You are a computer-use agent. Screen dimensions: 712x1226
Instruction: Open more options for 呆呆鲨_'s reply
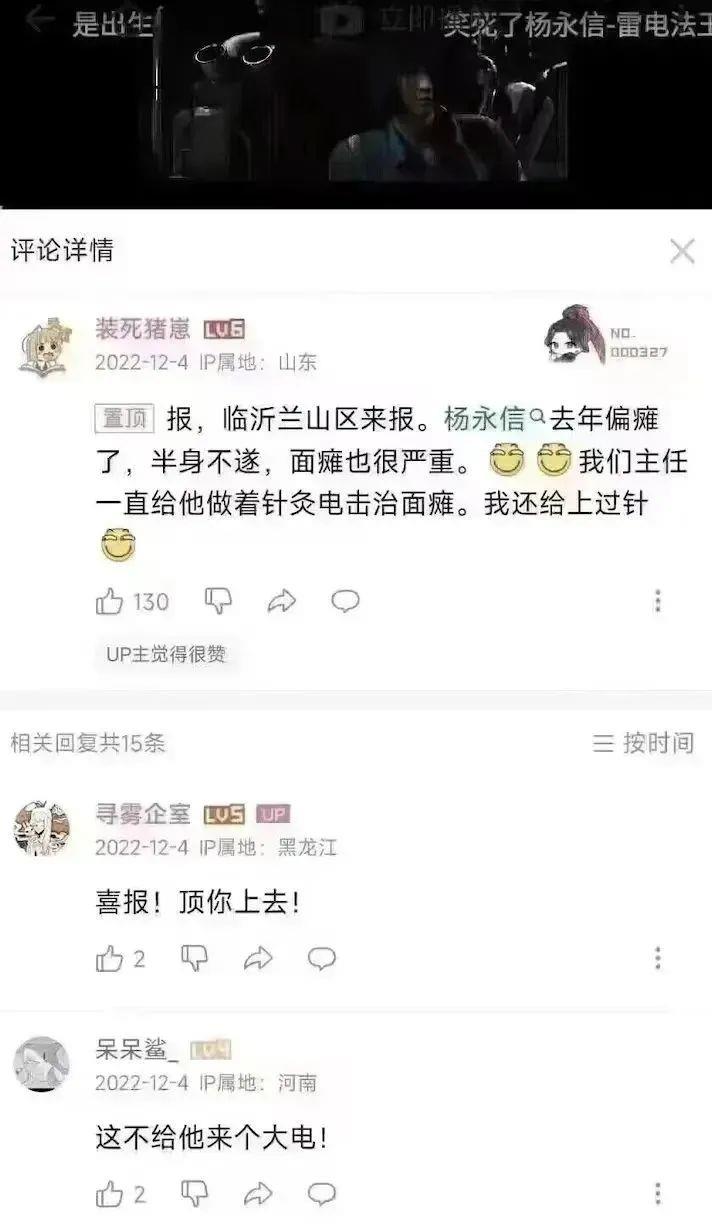click(x=657, y=1193)
